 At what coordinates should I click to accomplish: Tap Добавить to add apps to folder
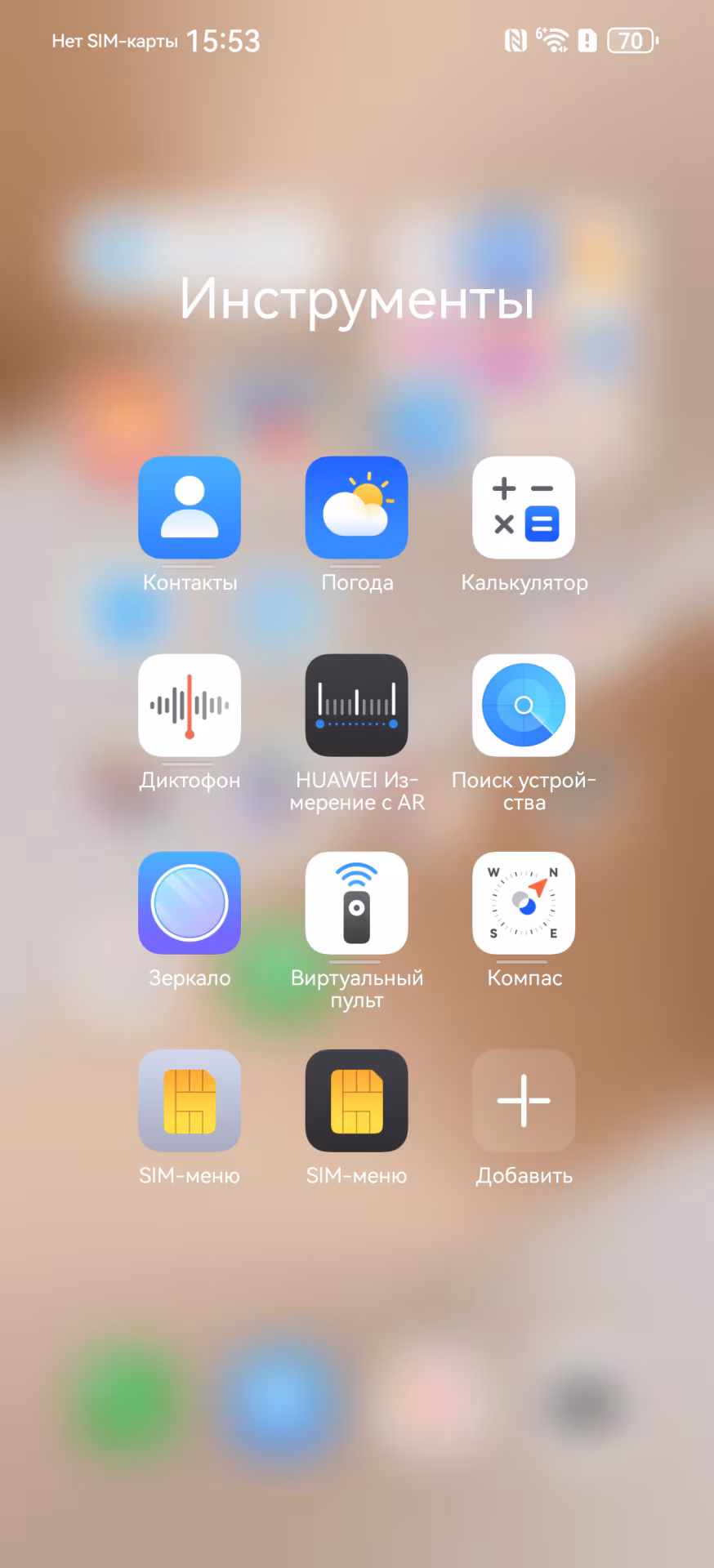pos(524,1100)
